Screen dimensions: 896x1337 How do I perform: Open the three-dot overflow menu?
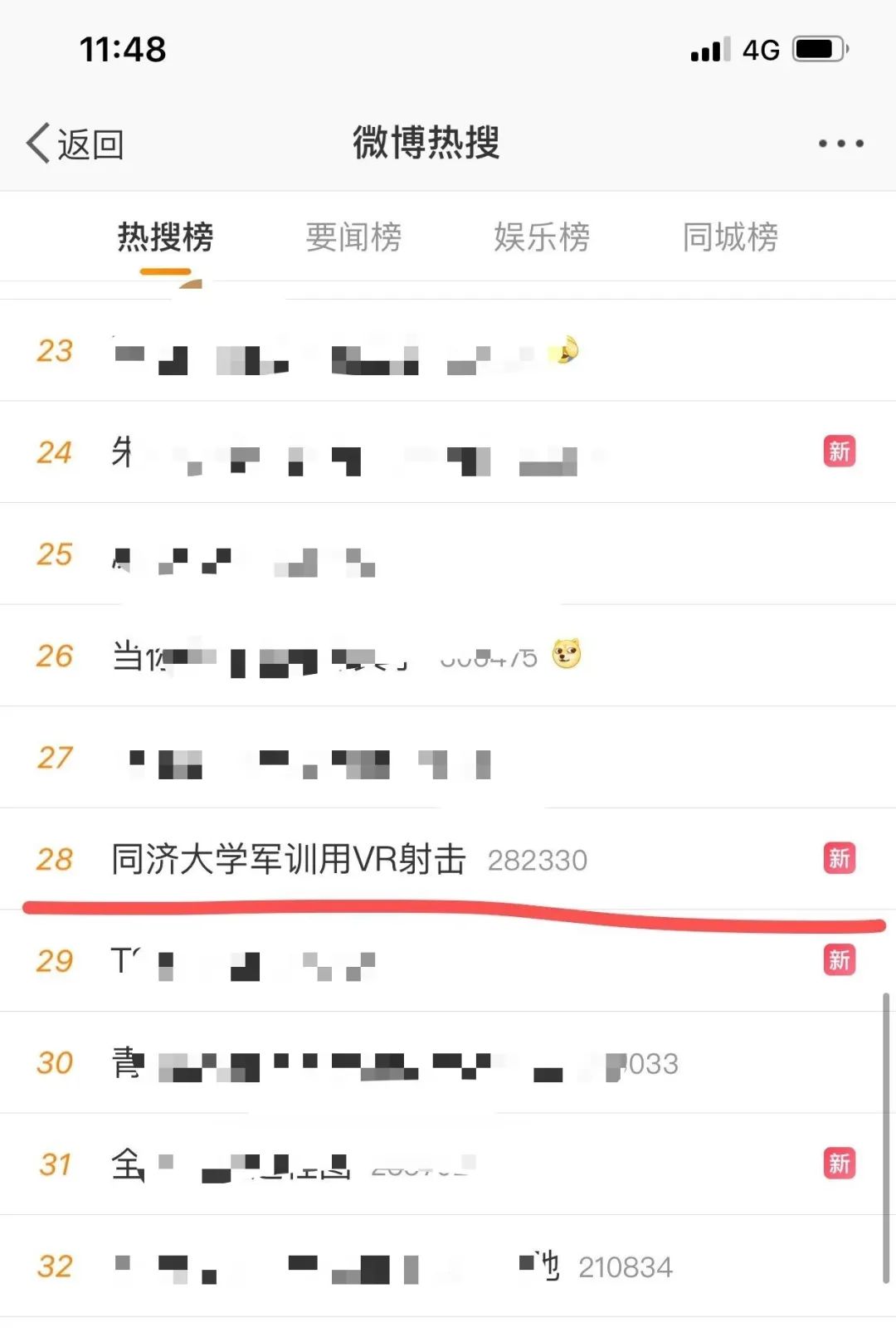840,144
